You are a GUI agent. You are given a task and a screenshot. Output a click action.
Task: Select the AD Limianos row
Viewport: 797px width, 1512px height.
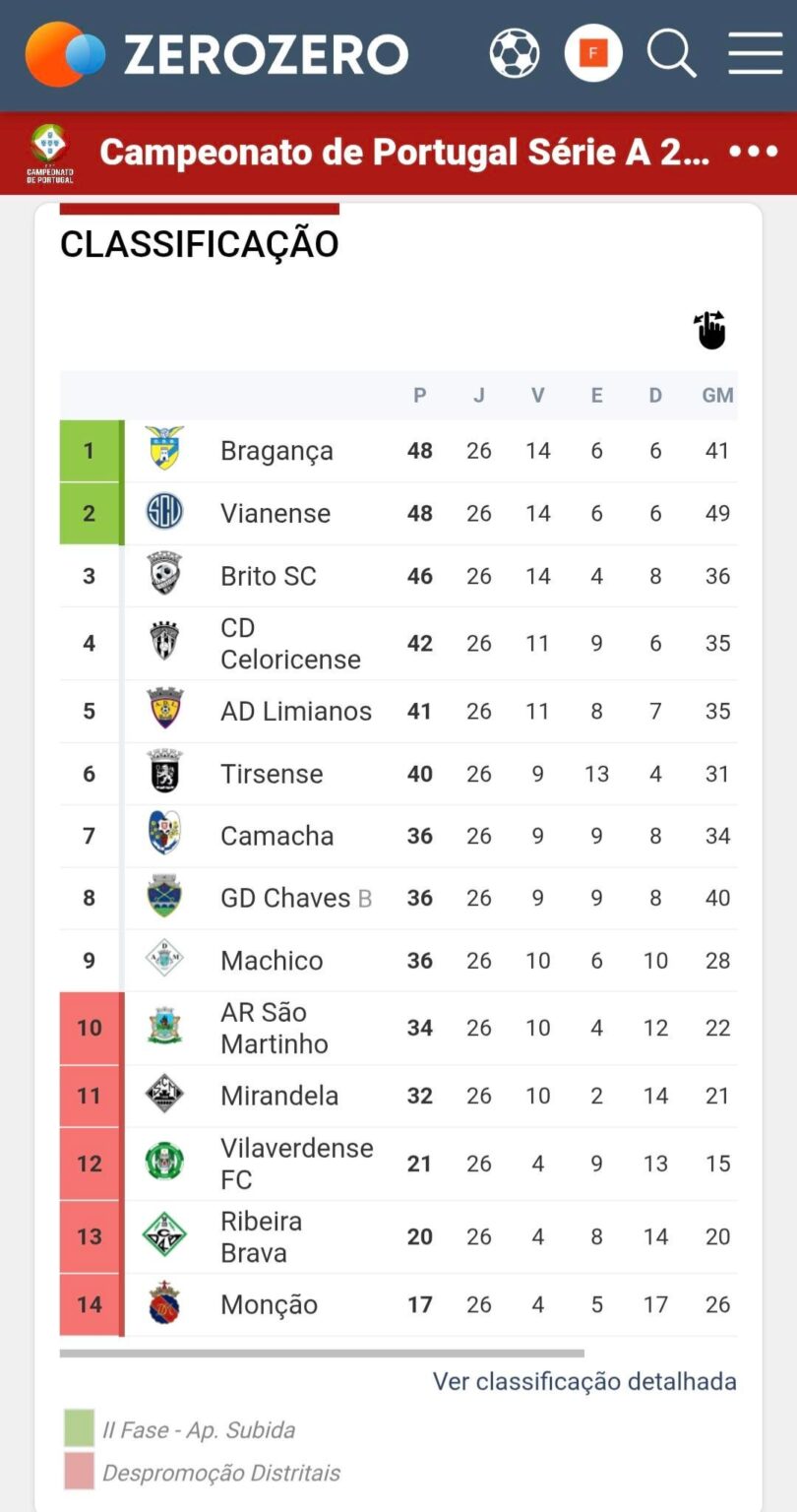pyautogui.click(x=394, y=710)
